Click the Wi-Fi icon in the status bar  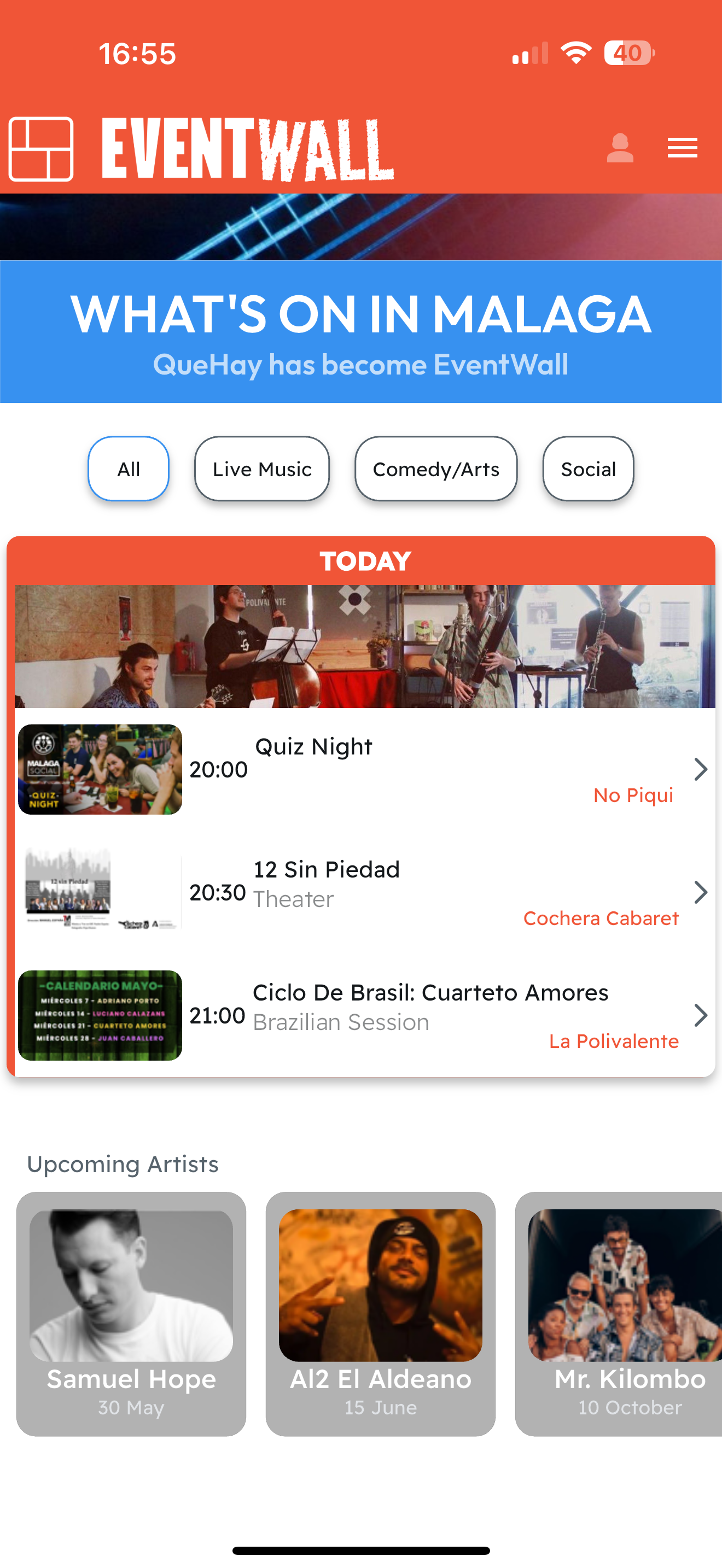point(575,54)
